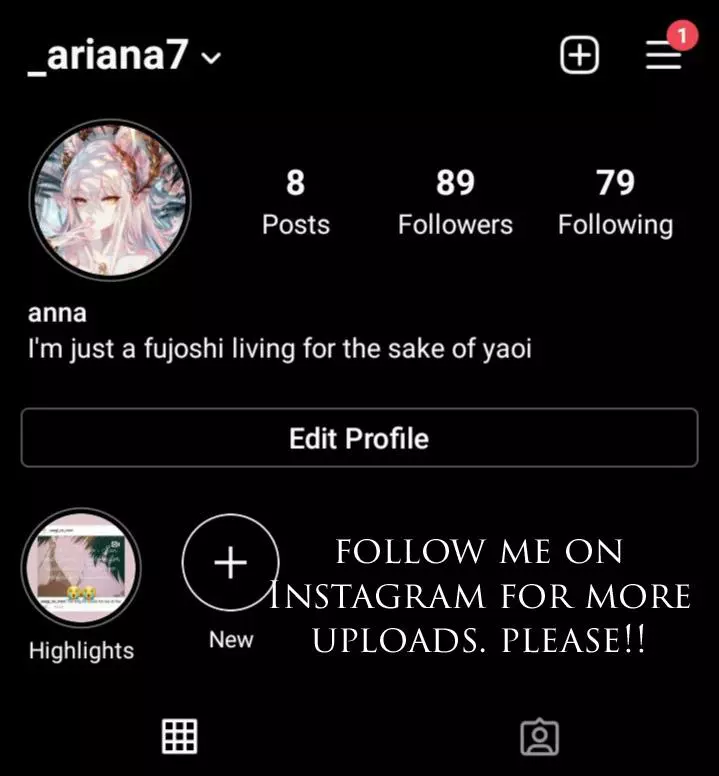This screenshot has height=776, width=719.
Task: Tap Edit Profile
Action: click(x=359, y=438)
